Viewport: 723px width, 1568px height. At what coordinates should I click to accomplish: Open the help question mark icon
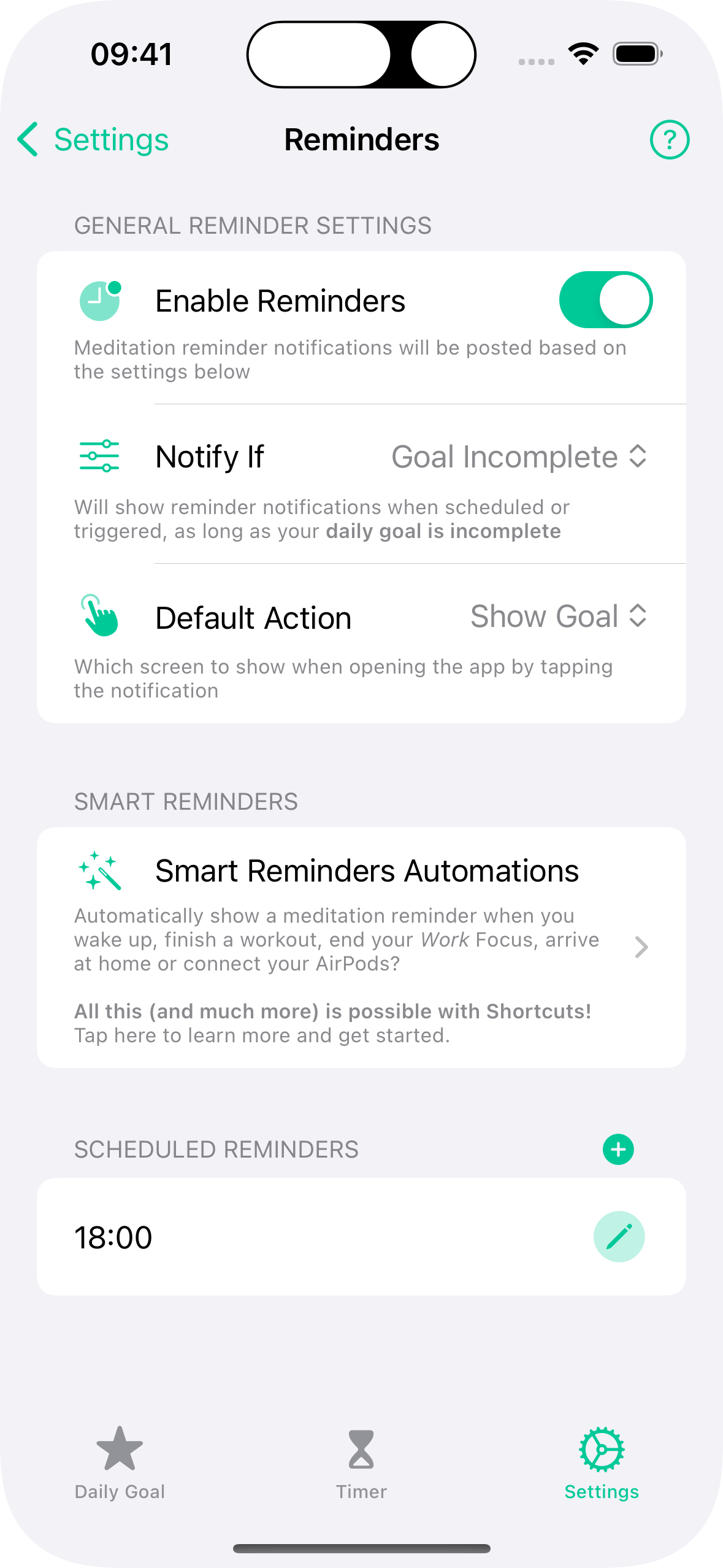pos(669,140)
